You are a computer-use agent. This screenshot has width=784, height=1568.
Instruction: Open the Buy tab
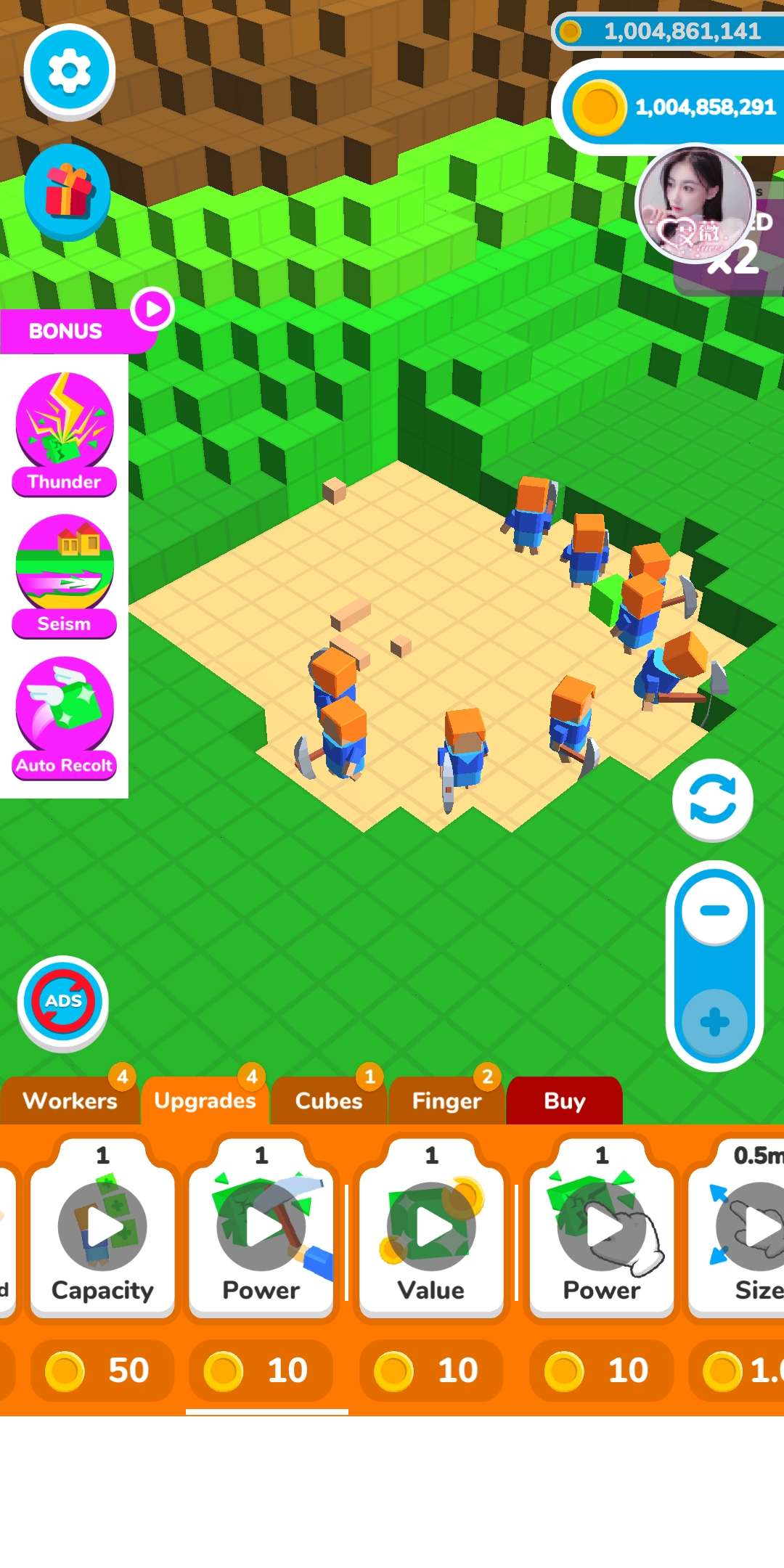click(x=564, y=1101)
